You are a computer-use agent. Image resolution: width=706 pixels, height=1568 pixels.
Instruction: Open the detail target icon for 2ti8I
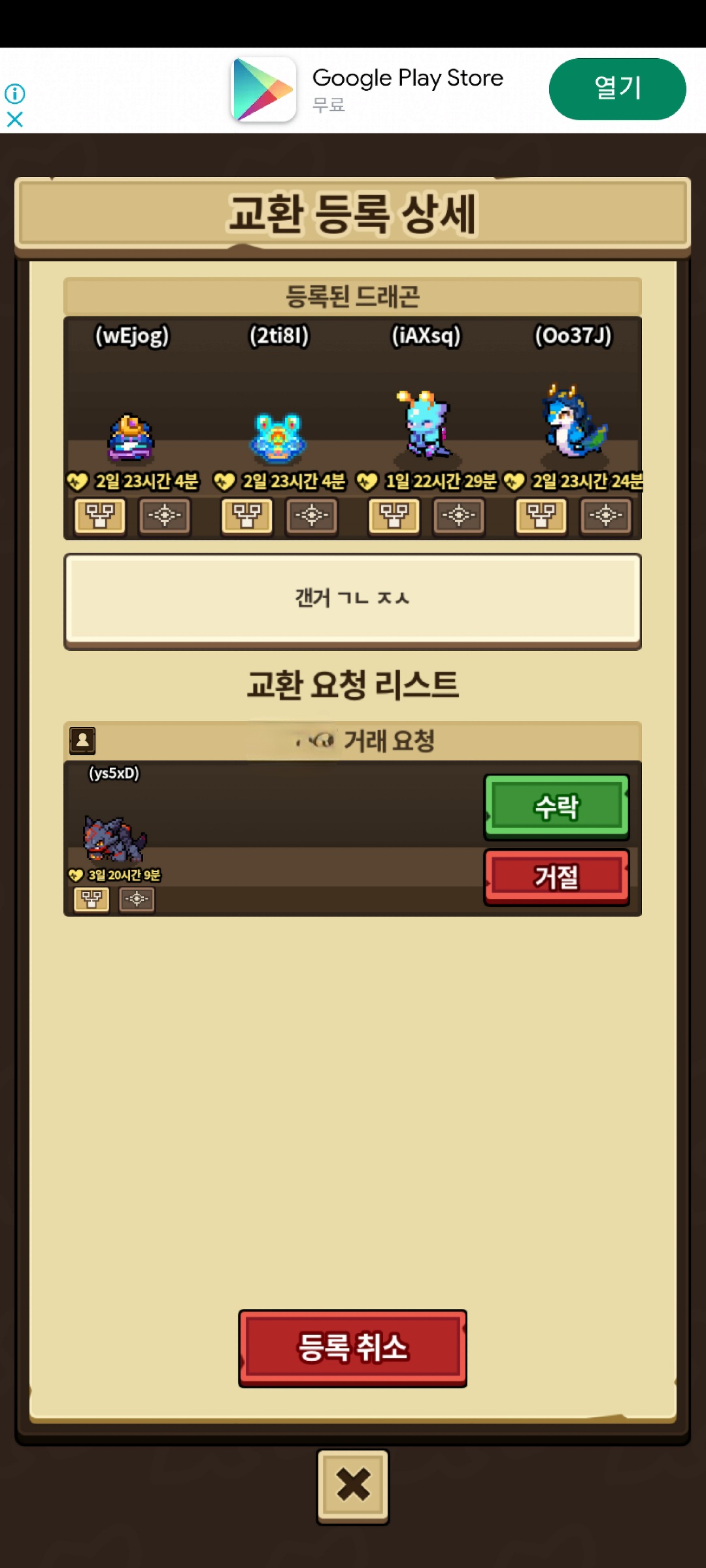pyautogui.click(x=311, y=515)
